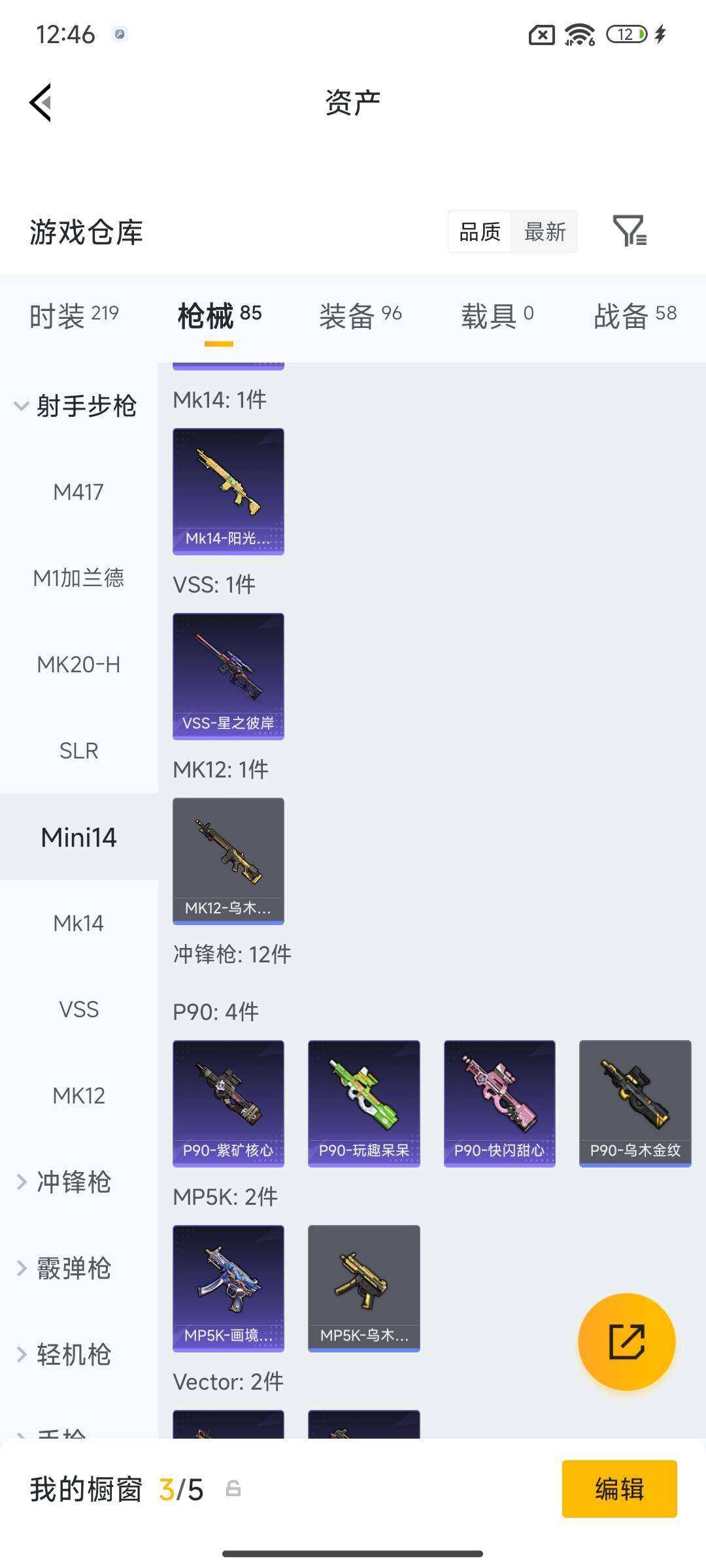Open the P90-乌木金纹 item
The height and width of the screenshot is (1568, 706).
[635, 1103]
